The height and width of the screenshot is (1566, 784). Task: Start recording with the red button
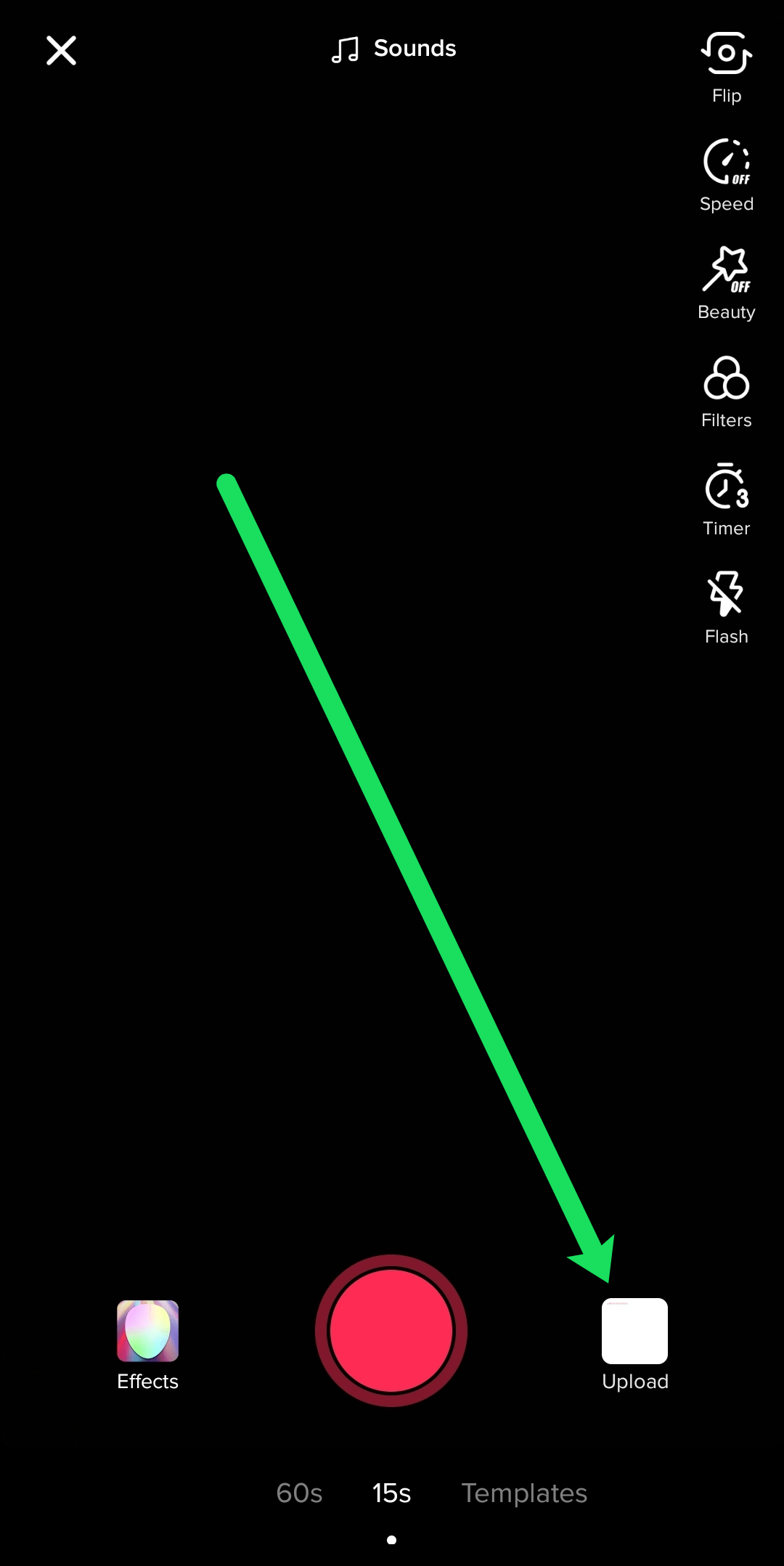(x=391, y=1330)
